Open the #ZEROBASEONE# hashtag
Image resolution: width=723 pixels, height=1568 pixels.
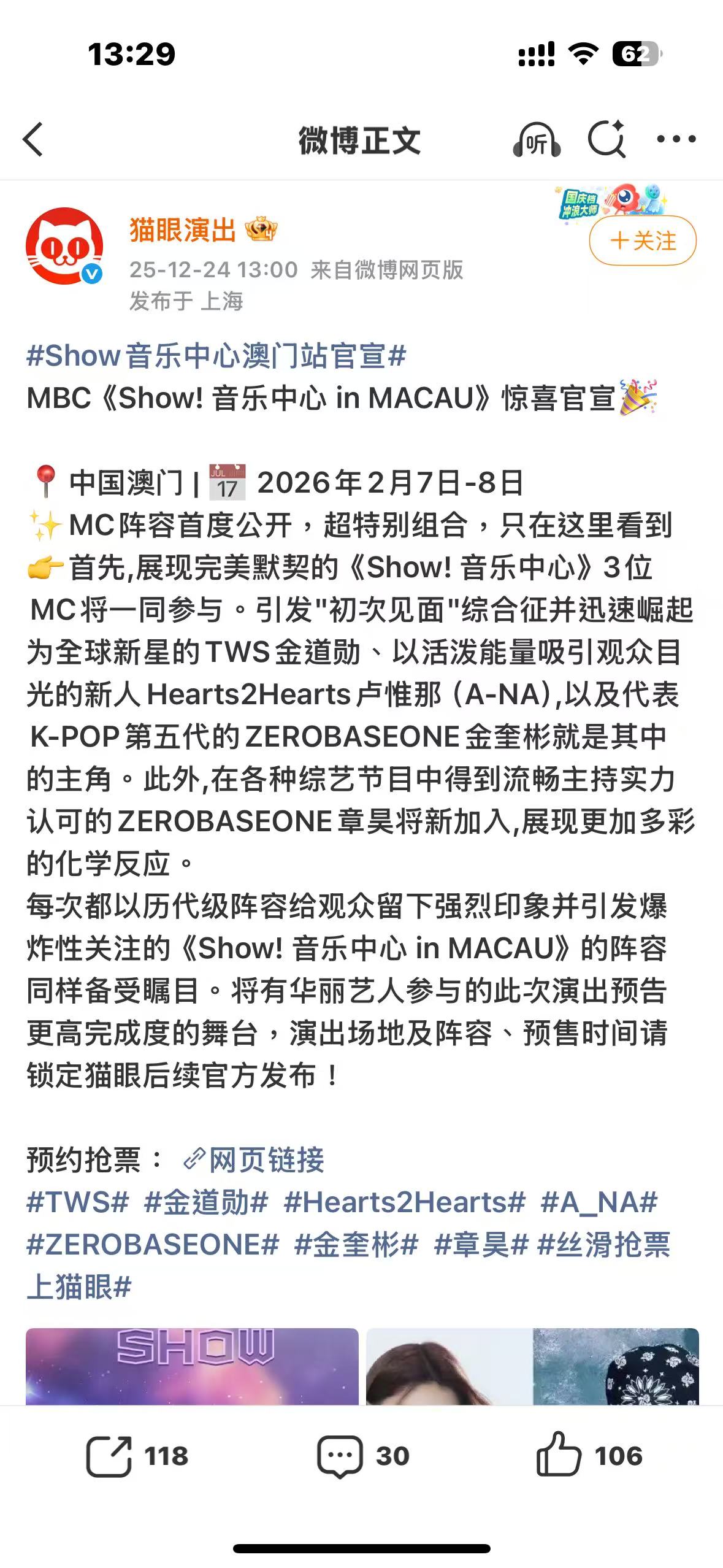coord(153,1245)
